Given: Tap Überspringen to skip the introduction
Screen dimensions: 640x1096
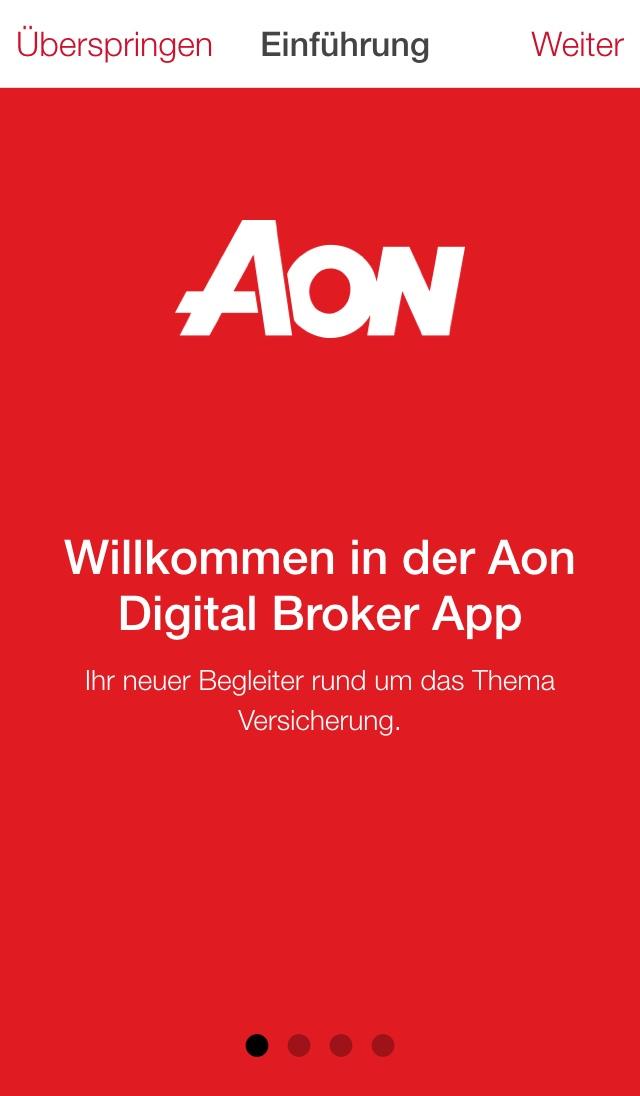Looking at the screenshot, I should [115, 45].
